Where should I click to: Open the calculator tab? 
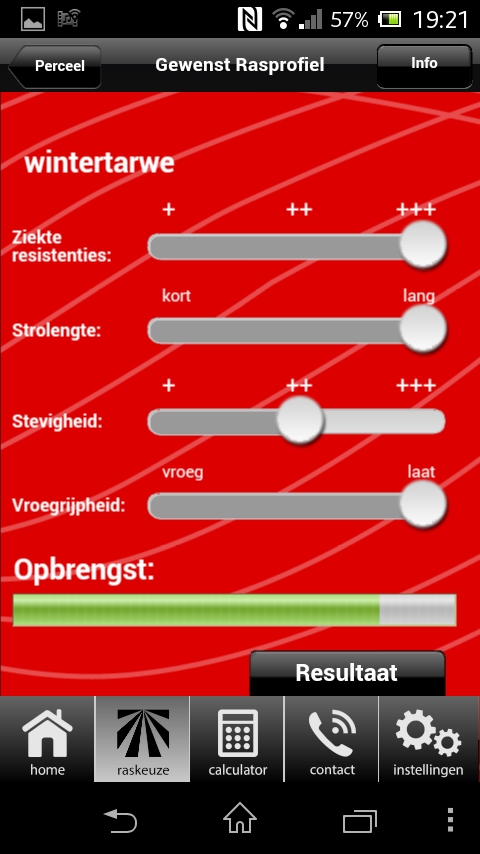[x=237, y=739]
